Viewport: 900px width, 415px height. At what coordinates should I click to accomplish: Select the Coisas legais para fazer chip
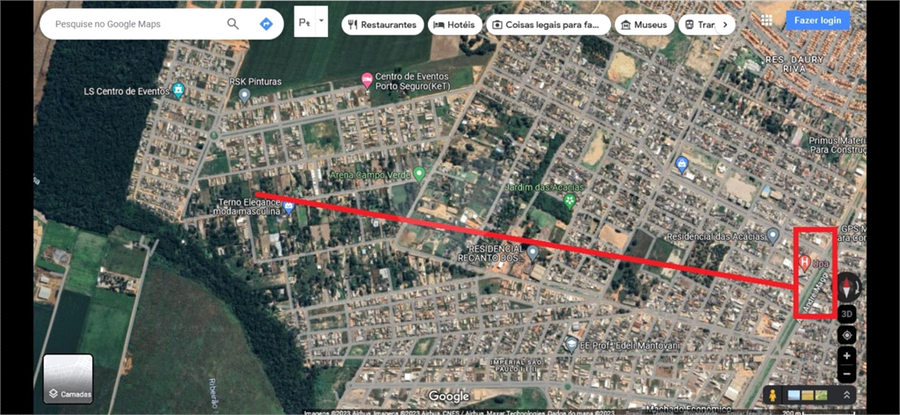[x=548, y=24]
